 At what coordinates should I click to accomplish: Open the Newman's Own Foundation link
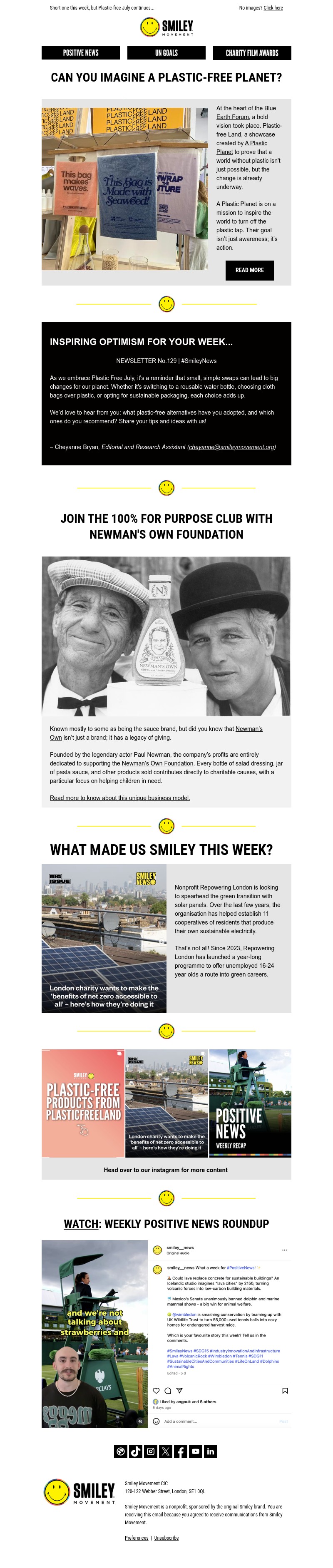[157, 763]
